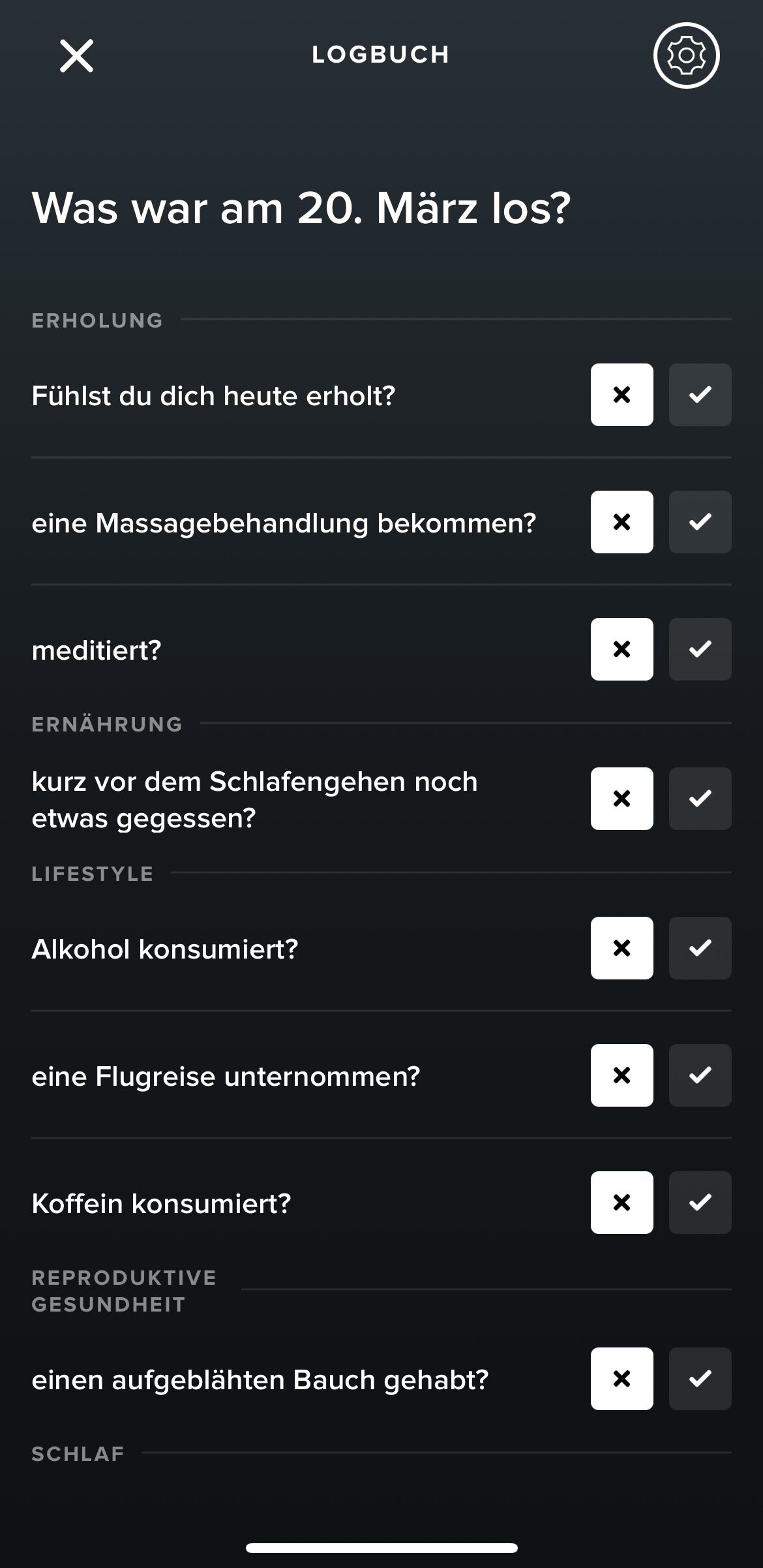Confirm 'eine Flugreise unternommen?' with checkmark
The height and width of the screenshot is (1568, 763).
point(700,1076)
